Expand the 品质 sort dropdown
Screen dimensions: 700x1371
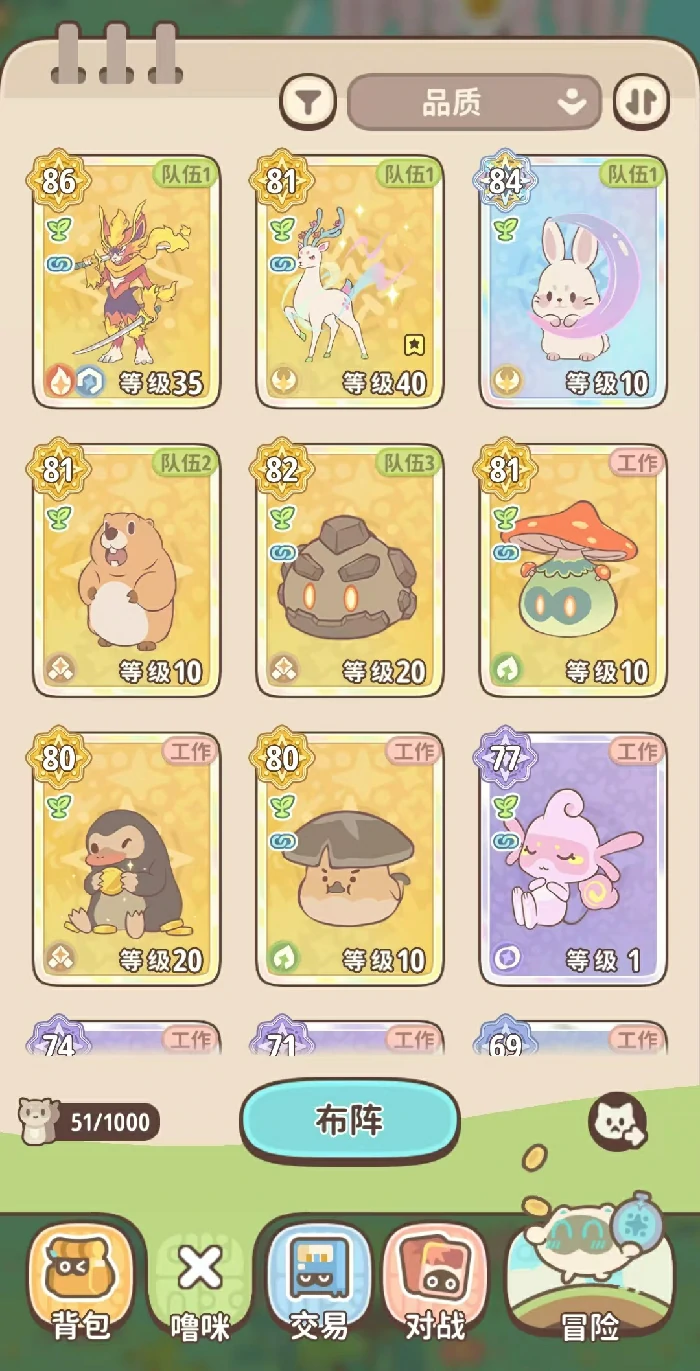click(474, 102)
